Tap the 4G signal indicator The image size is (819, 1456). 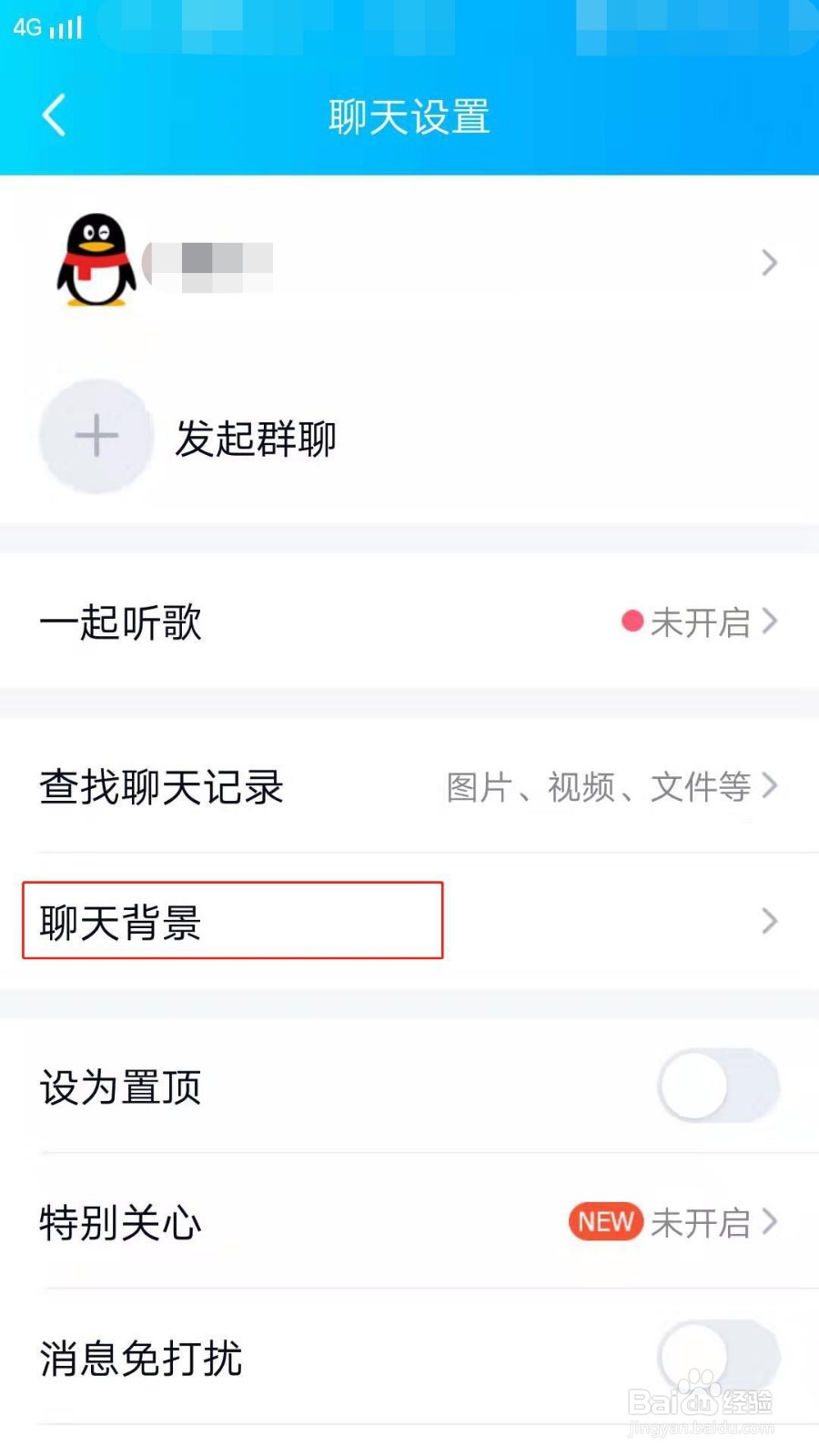tap(25, 27)
